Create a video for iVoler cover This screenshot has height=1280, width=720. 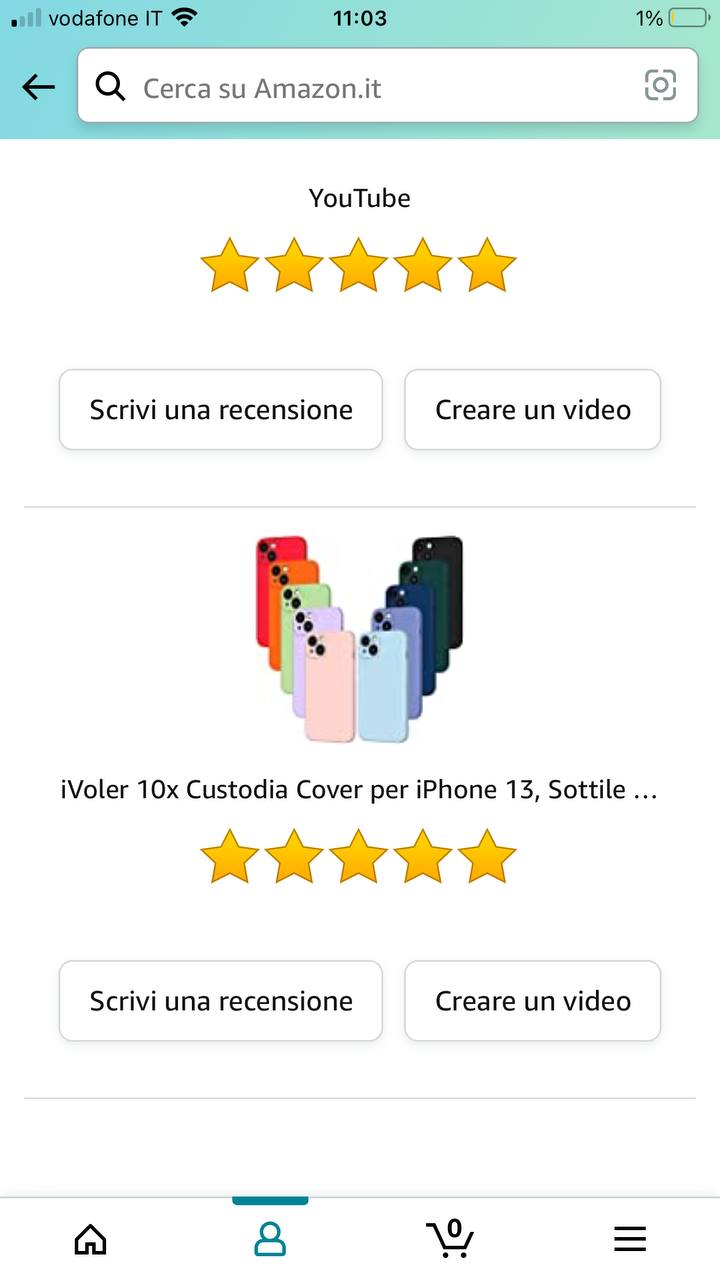[532, 1001]
